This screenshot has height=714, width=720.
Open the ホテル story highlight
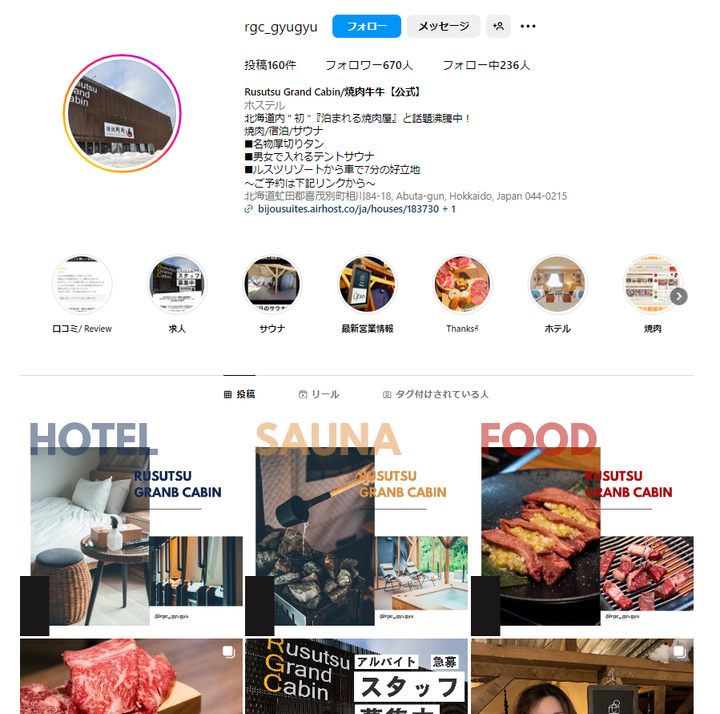557,284
